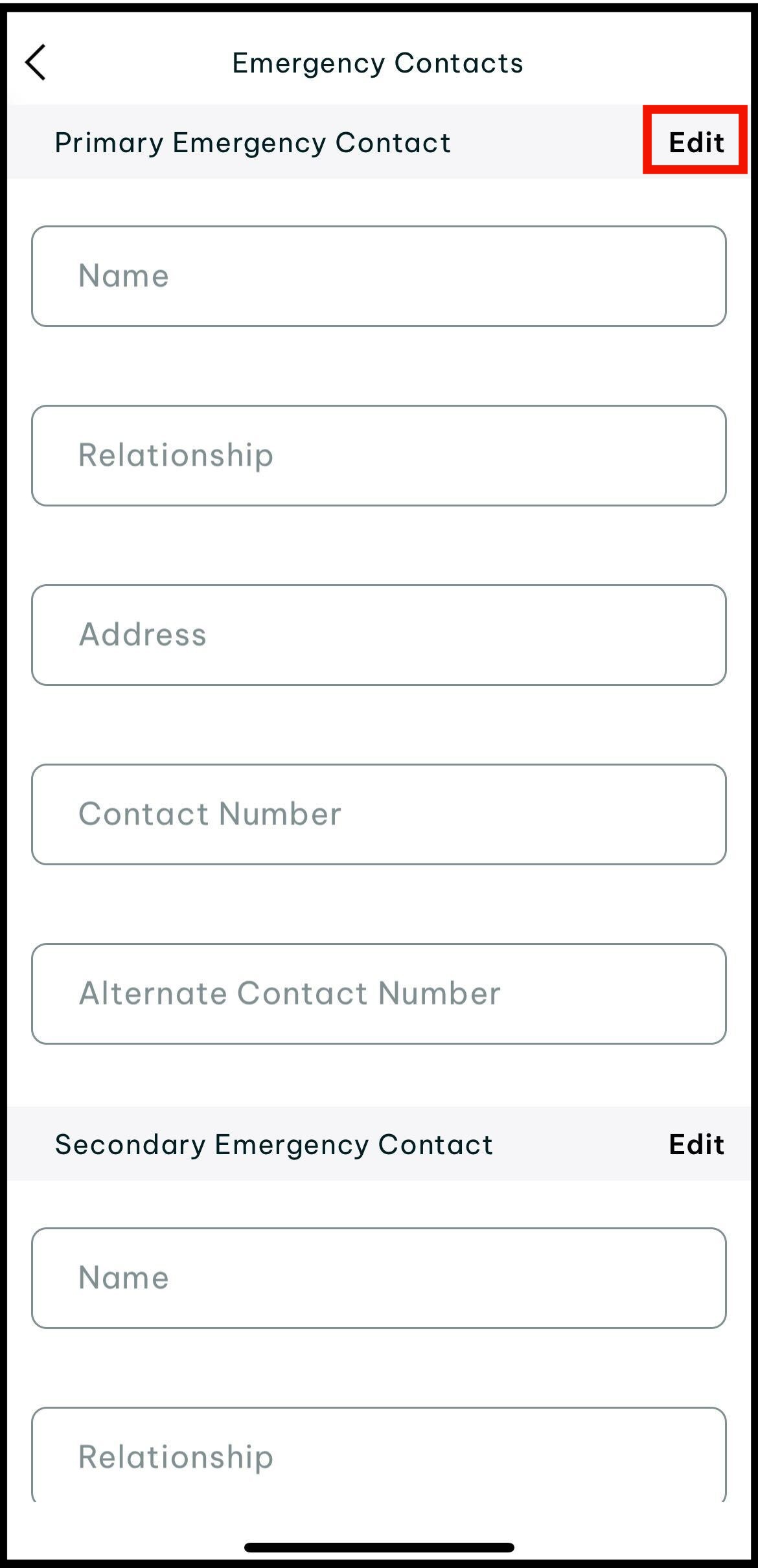The height and width of the screenshot is (1568, 758).
Task: Select the Contact Number field
Action: [x=378, y=814]
